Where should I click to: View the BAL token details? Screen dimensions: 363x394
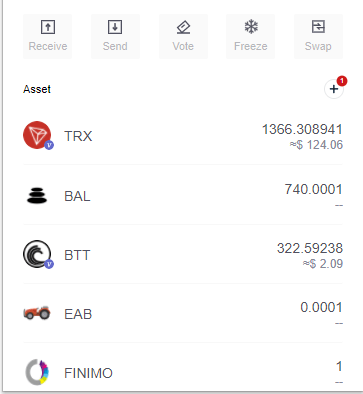click(x=183, y=196)
